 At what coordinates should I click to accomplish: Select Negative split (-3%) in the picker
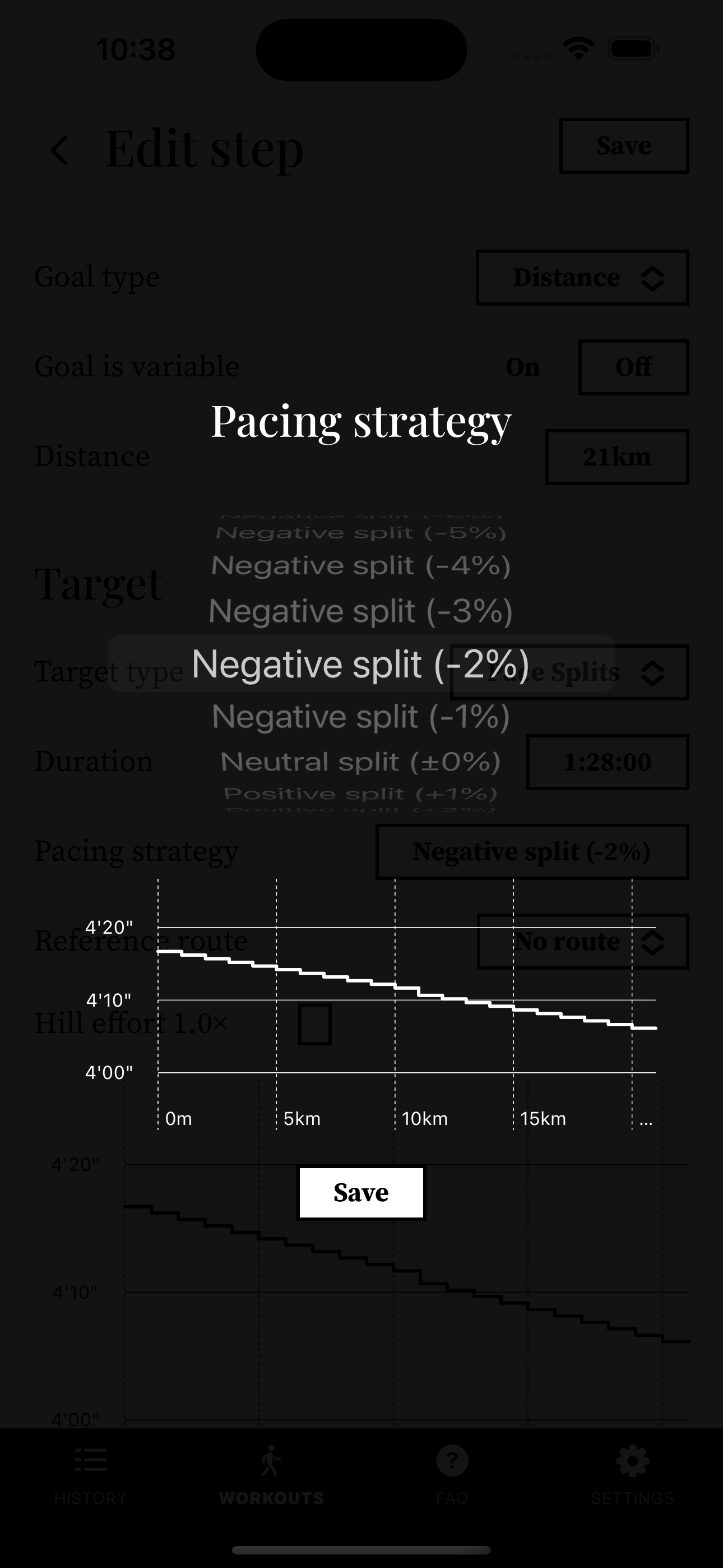tap(361, 611)
